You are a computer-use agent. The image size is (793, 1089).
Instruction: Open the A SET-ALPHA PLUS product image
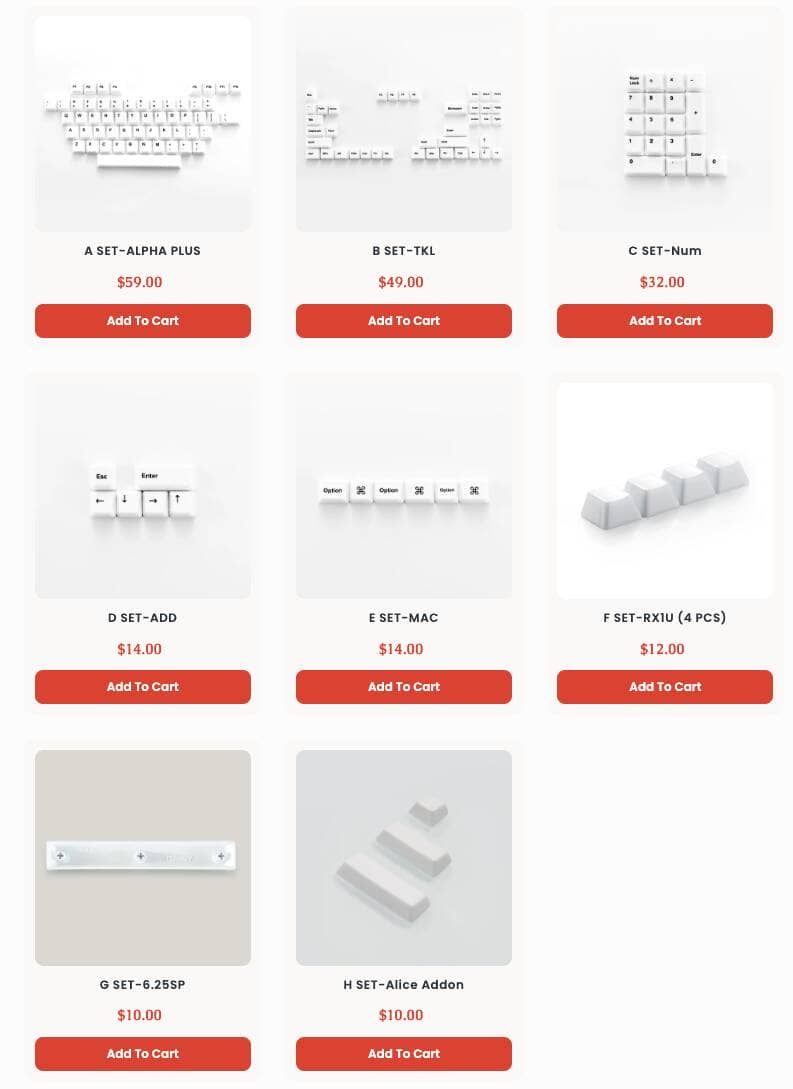pos(143,124)
